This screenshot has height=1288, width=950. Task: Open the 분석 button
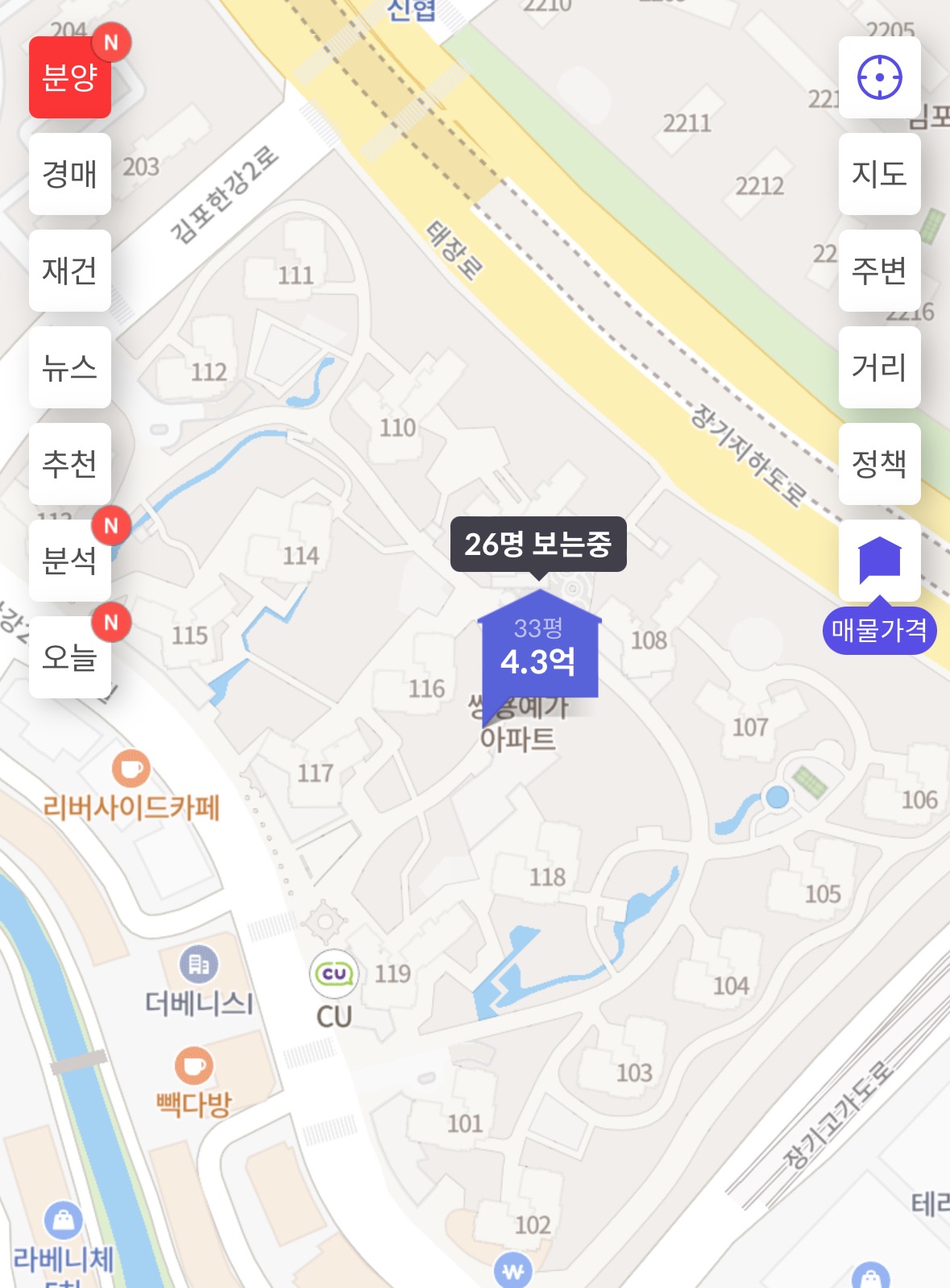pyautogui.click(x=70, y=561)
